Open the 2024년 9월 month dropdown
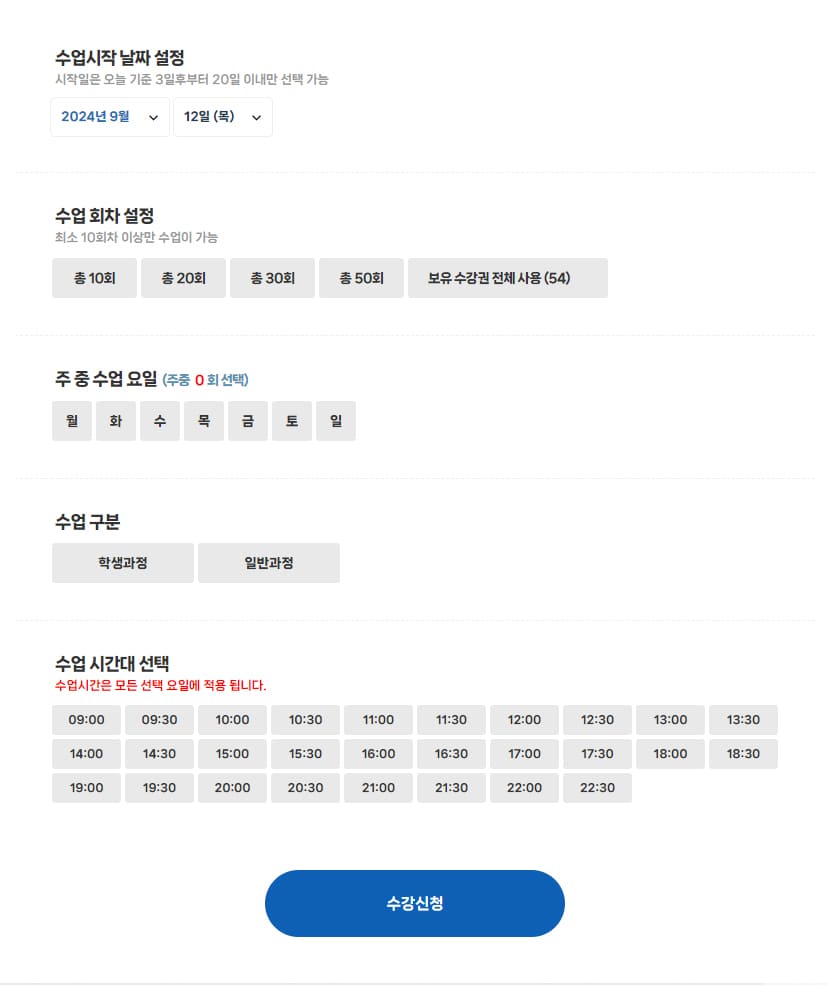Image resolution: width=827 pixels, height=987 pixels. 110,117
